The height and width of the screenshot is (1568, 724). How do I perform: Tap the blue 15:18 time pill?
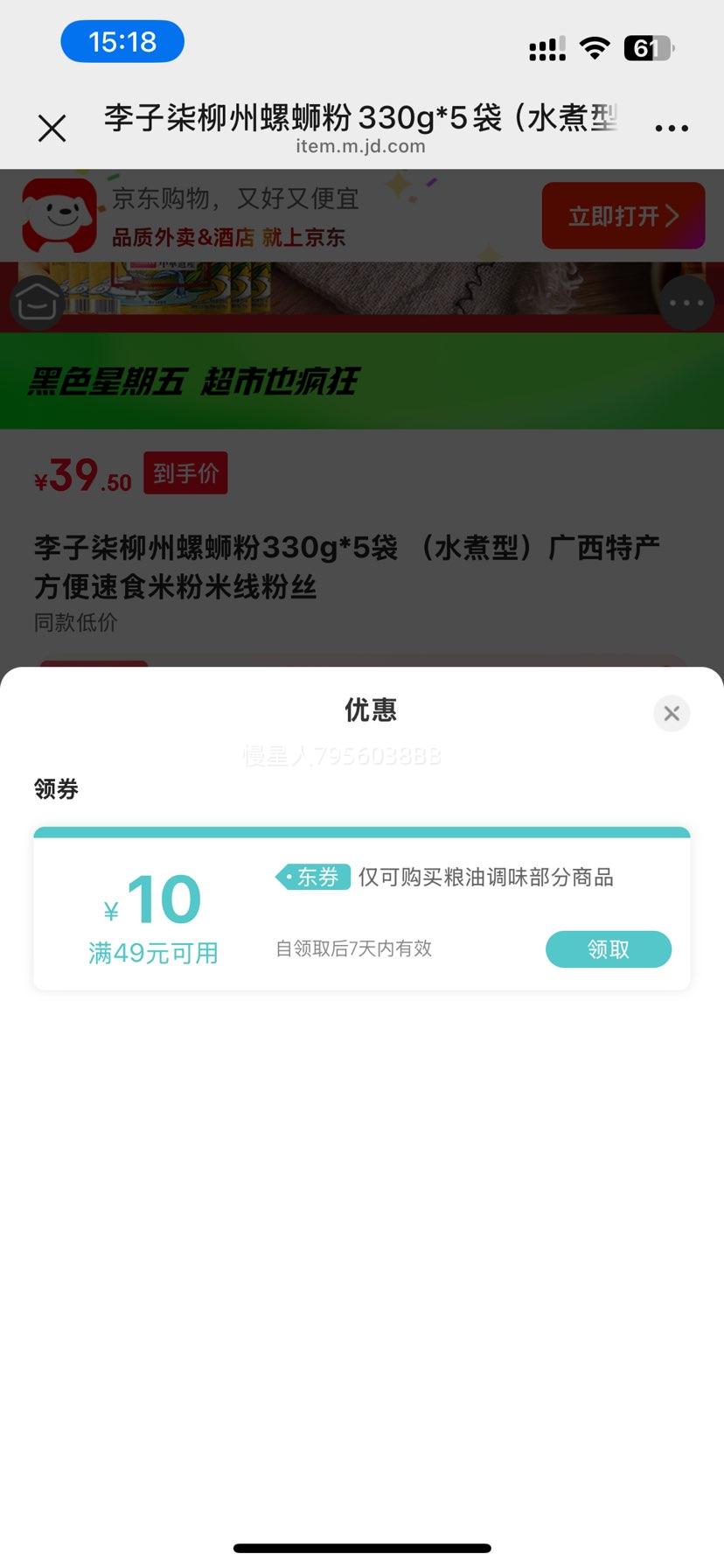(122, 41)
